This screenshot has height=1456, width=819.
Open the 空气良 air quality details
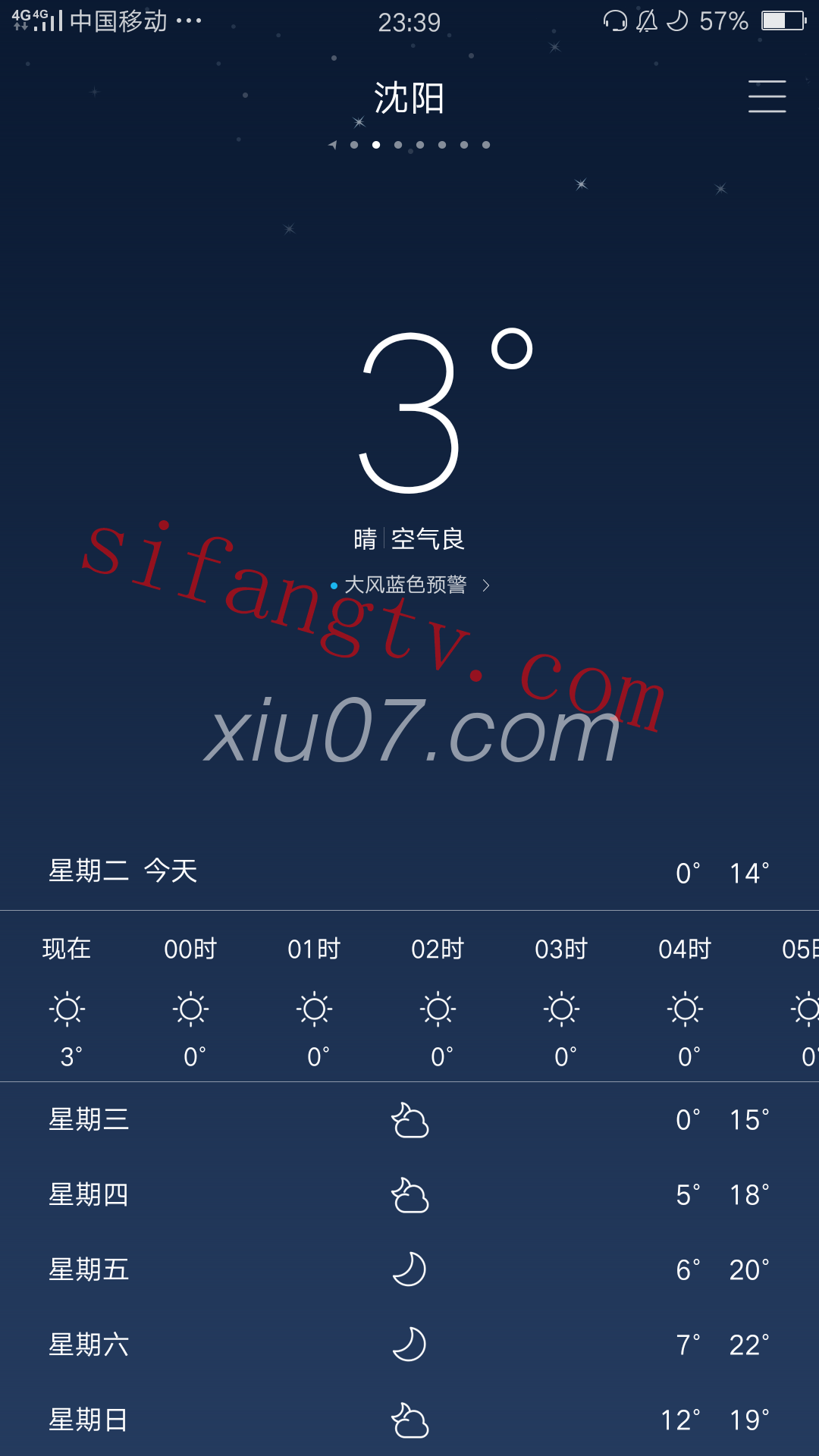point(428,539)
